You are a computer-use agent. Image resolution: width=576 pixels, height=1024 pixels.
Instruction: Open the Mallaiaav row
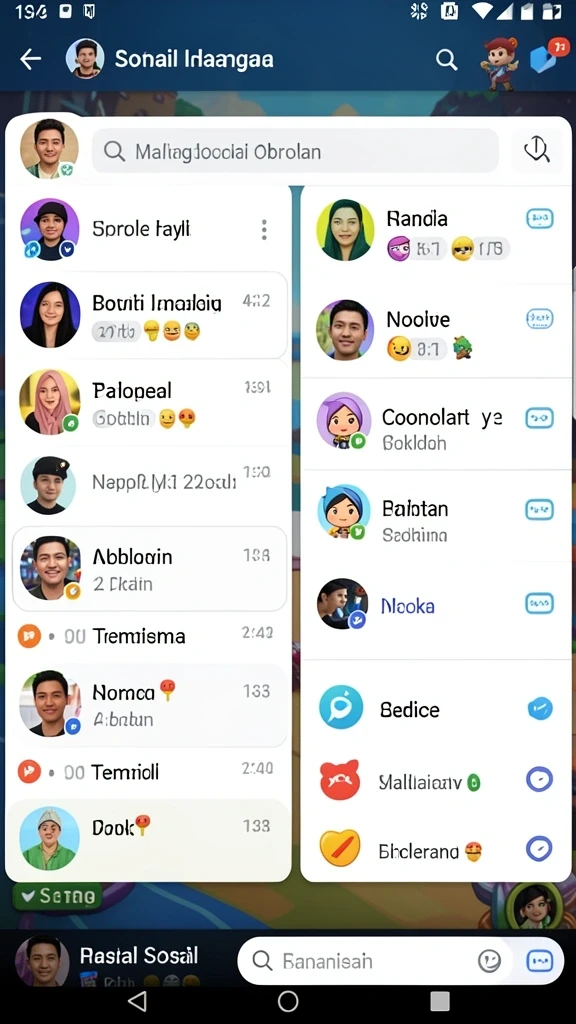coord(436,781)
